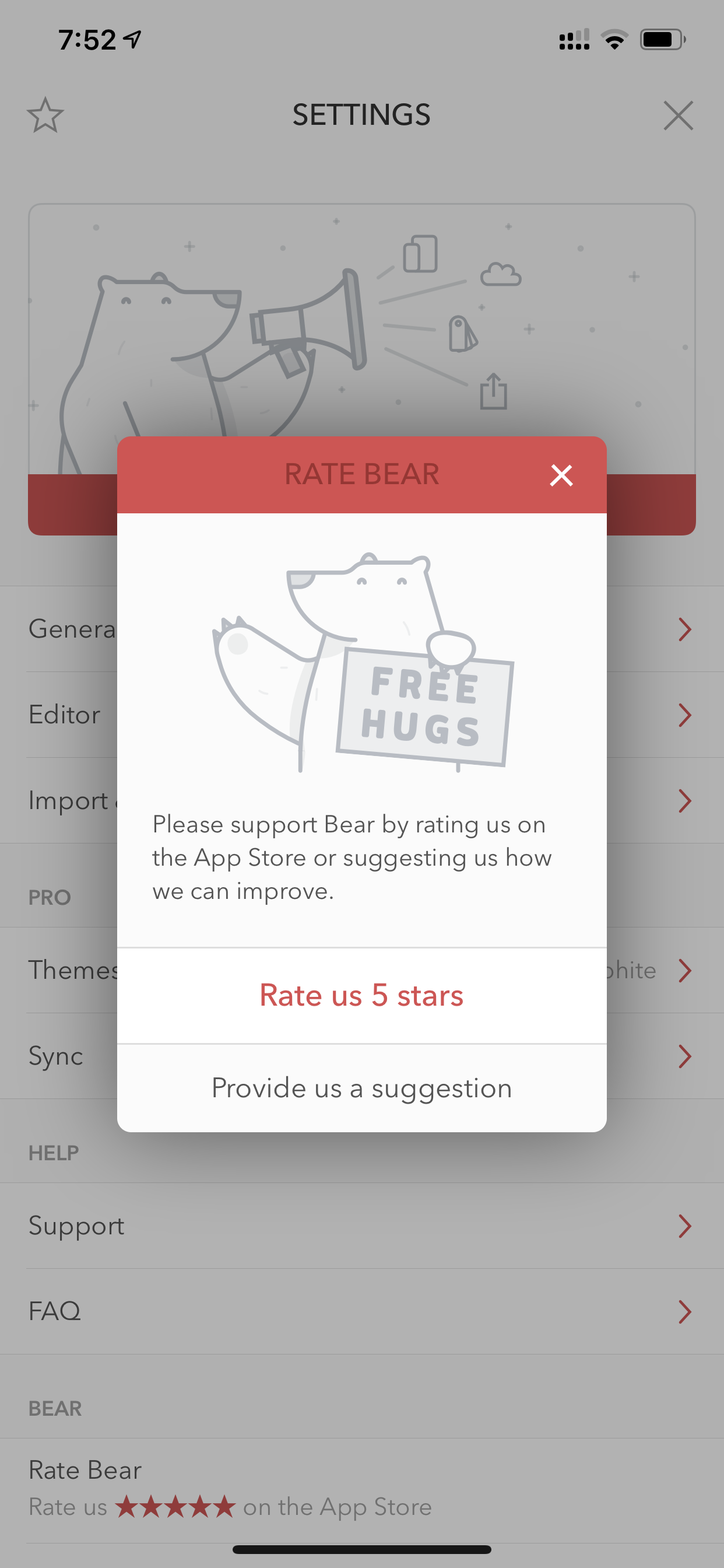The image size is (724, 1568).
Task: Select Provide us a suggestion
Action: click(x=362, y=1088)
